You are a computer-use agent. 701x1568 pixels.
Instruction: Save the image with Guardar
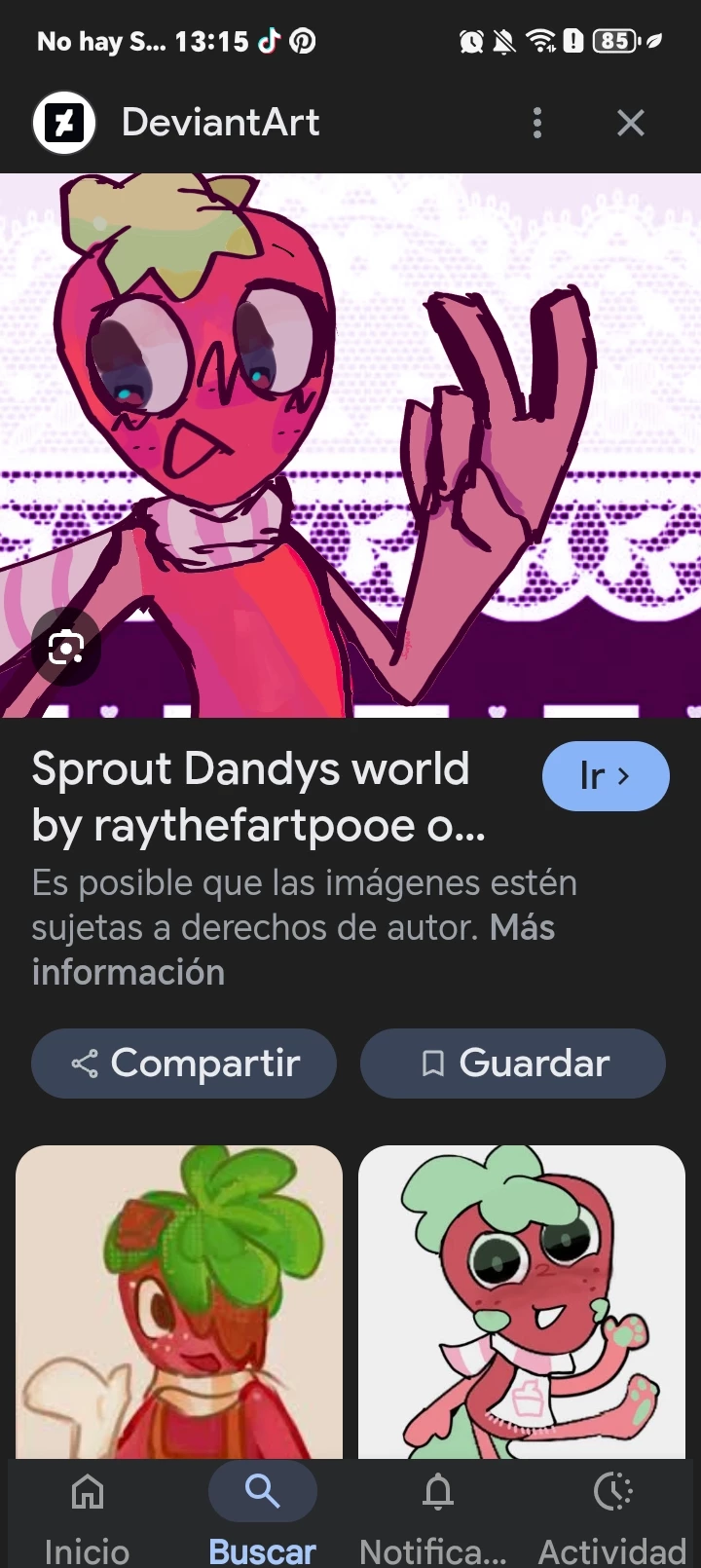513,1064
